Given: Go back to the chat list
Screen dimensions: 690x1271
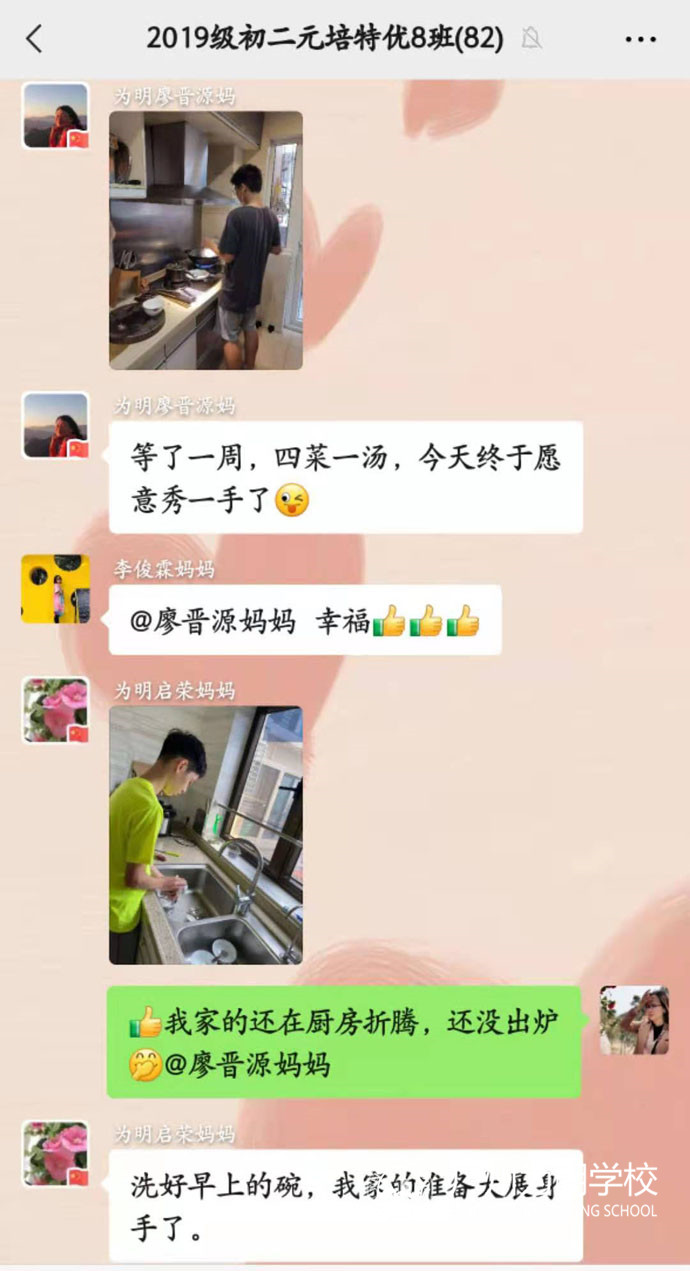Looking at the screenshot, I should tap(34, 39).
